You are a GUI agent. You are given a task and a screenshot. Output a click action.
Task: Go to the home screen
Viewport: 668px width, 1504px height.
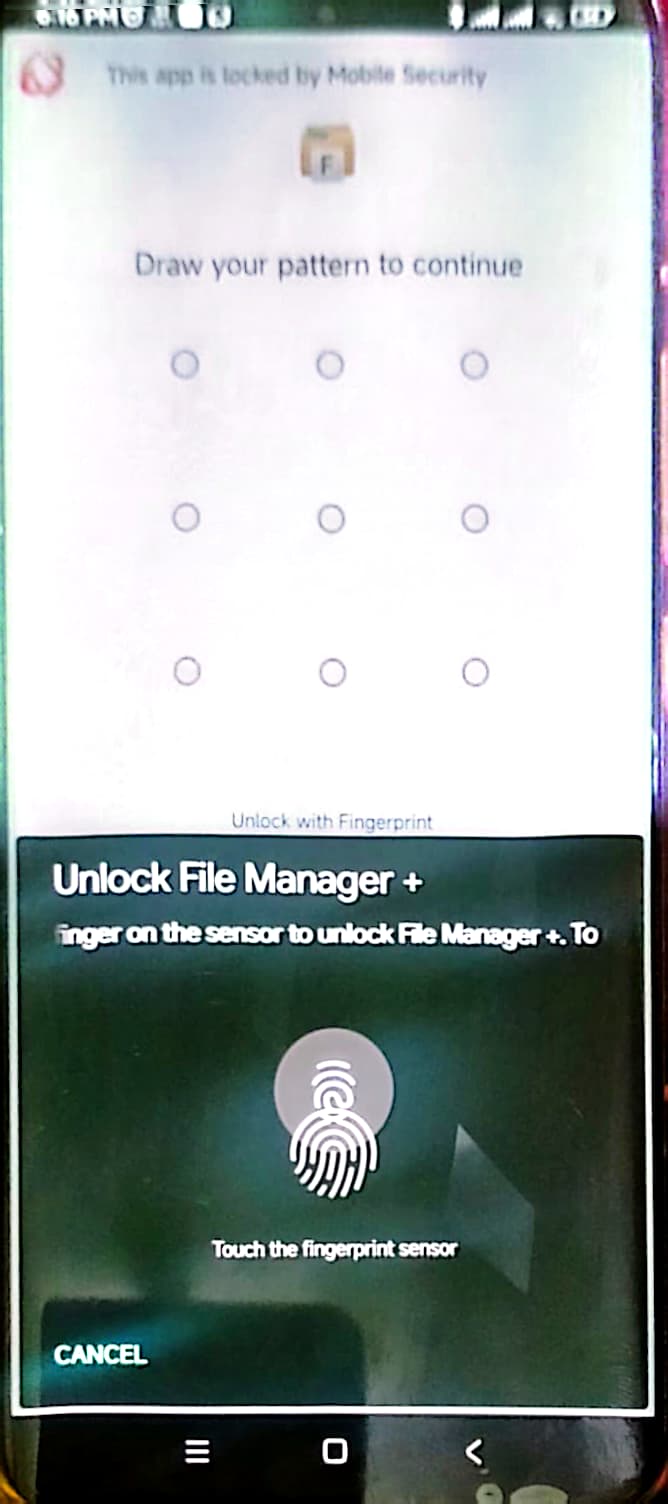335,1451
